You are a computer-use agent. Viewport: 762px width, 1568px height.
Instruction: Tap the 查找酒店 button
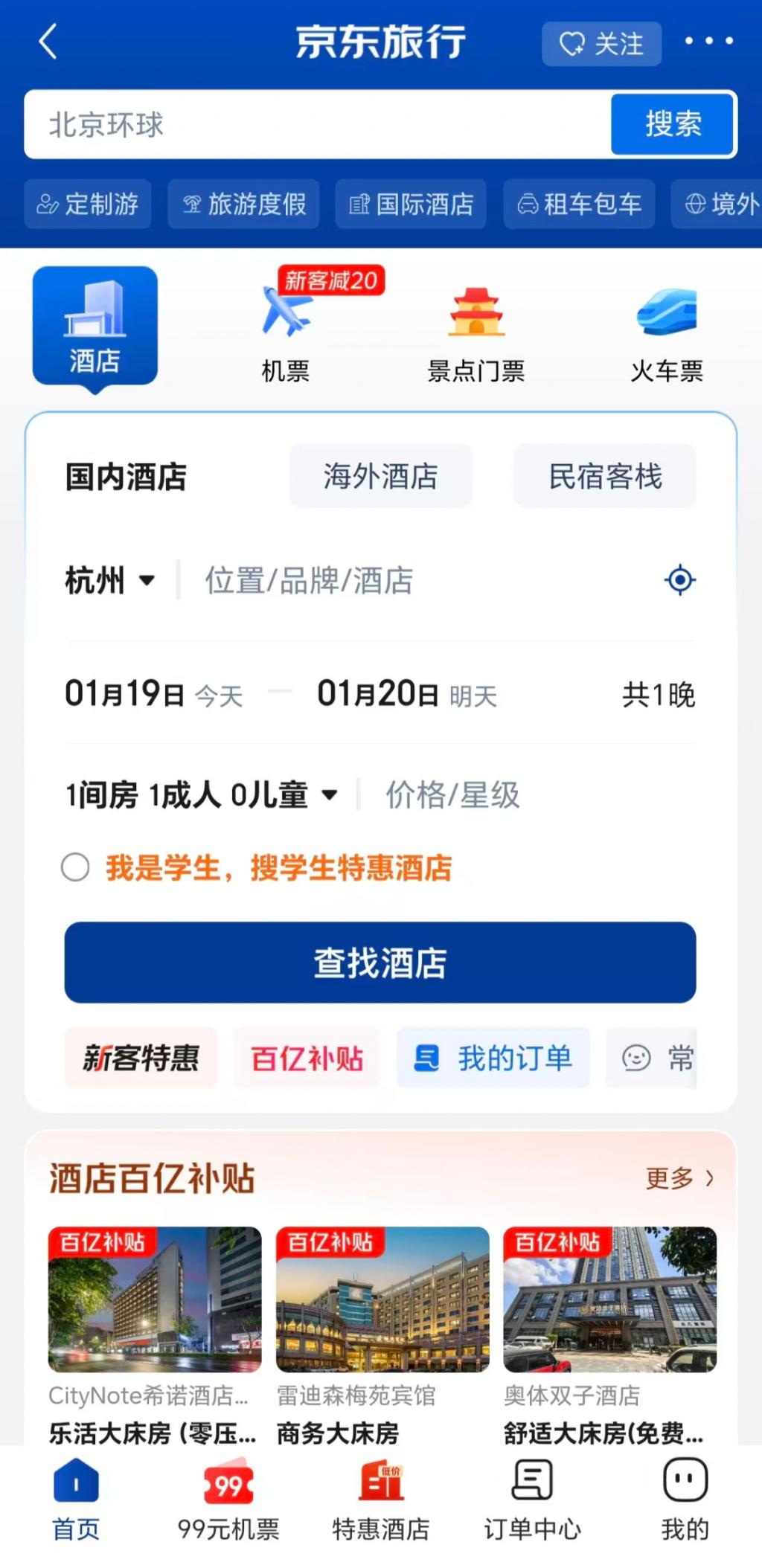(380, 963)
